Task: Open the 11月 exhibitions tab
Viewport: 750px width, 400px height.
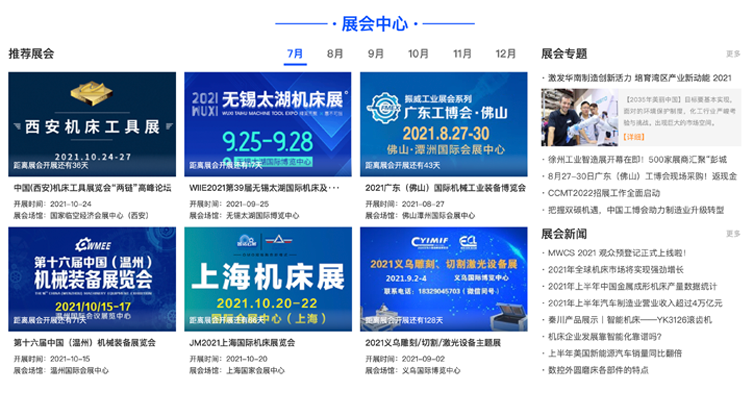Action: pos(462,54)
